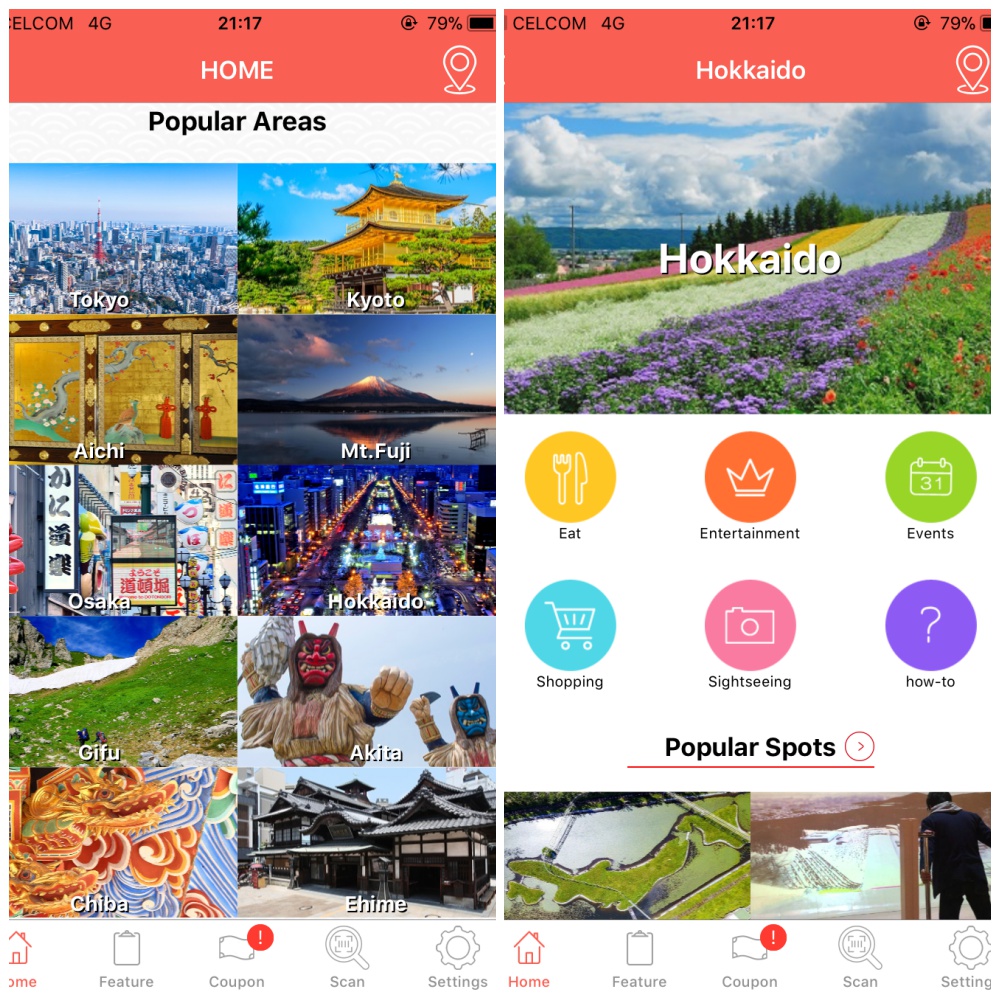Image resolution: width=1000 pixels, height=1000 pixels.
Task: Switch to Scan tab on Hokkaido screen
Action: point(860,958)
